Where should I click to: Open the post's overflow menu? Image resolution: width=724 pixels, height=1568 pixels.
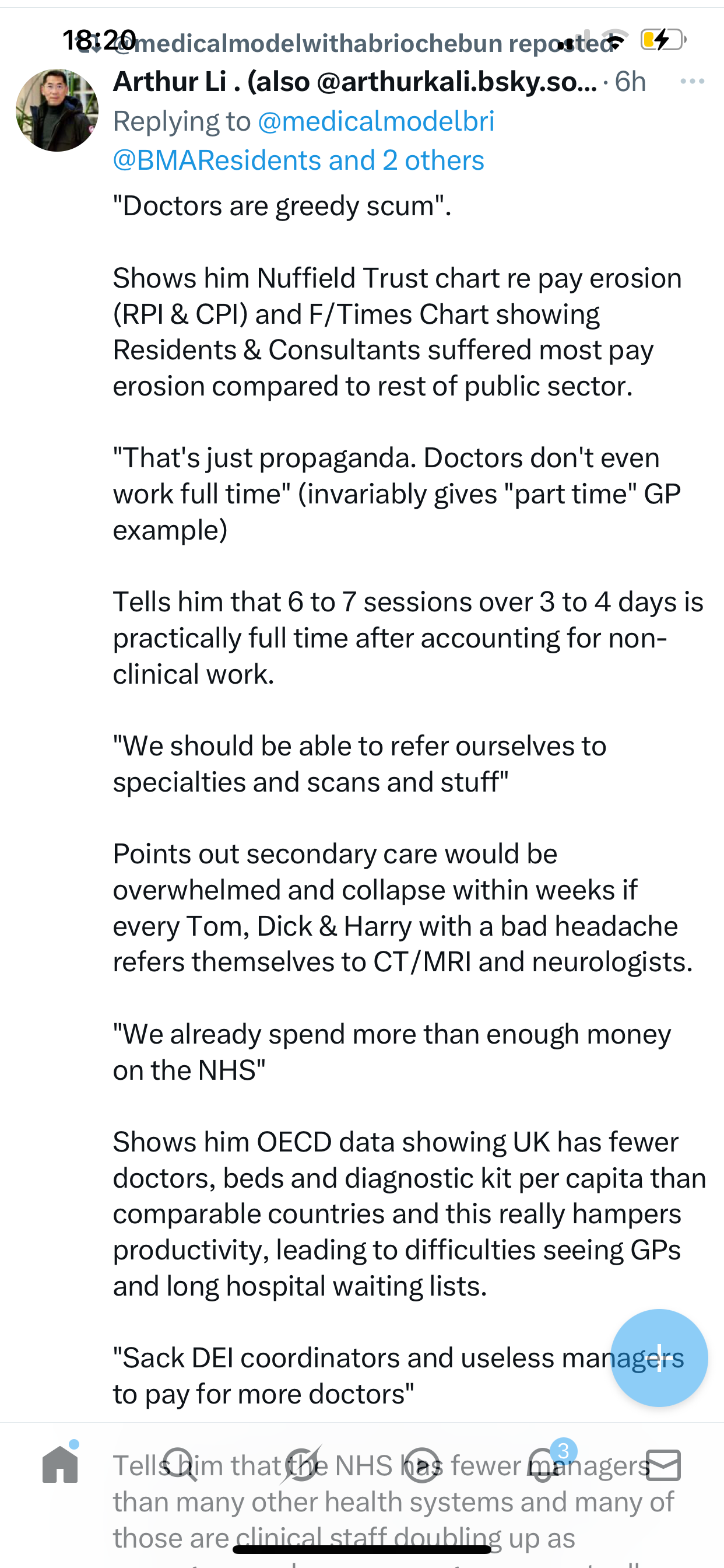(x=692, y=81)
